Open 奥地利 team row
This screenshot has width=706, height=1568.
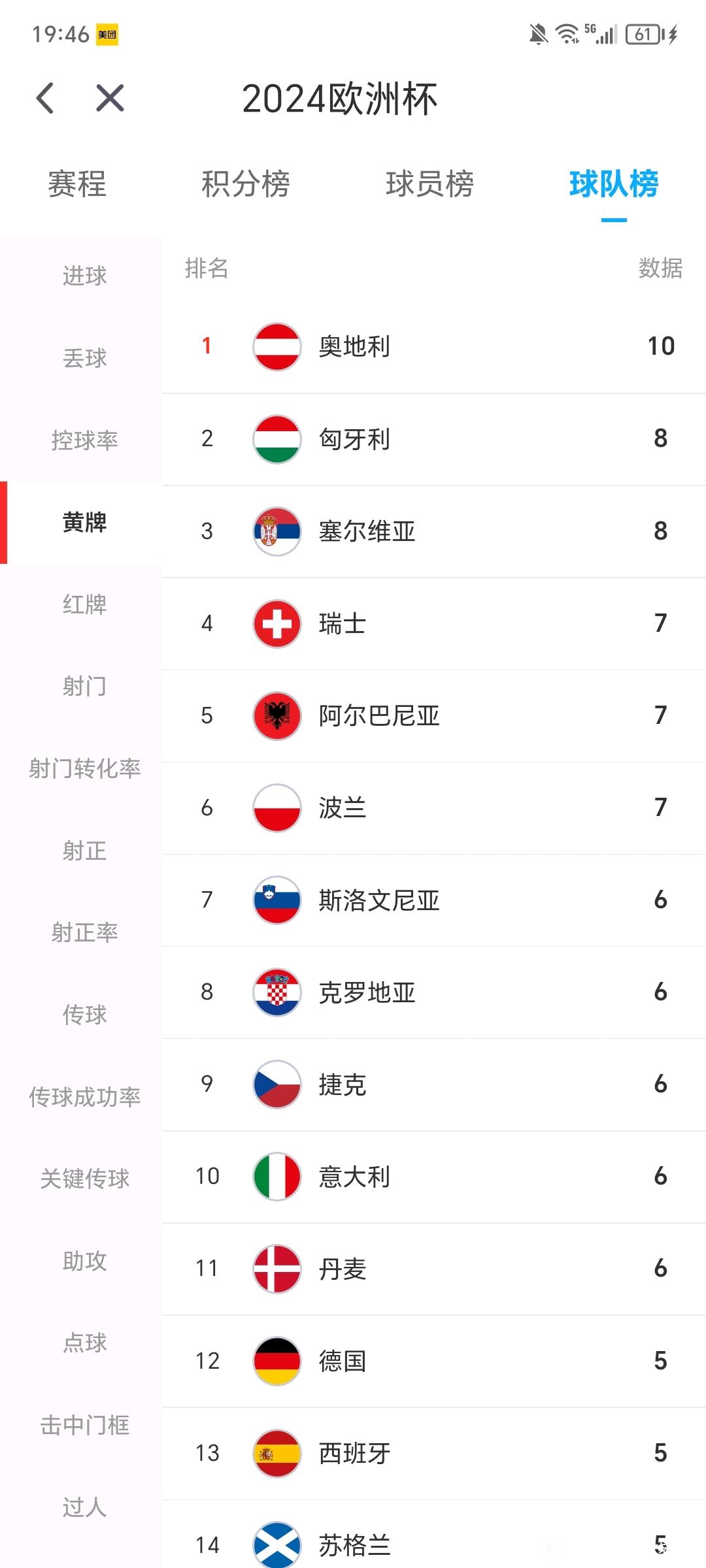(434, 346)
